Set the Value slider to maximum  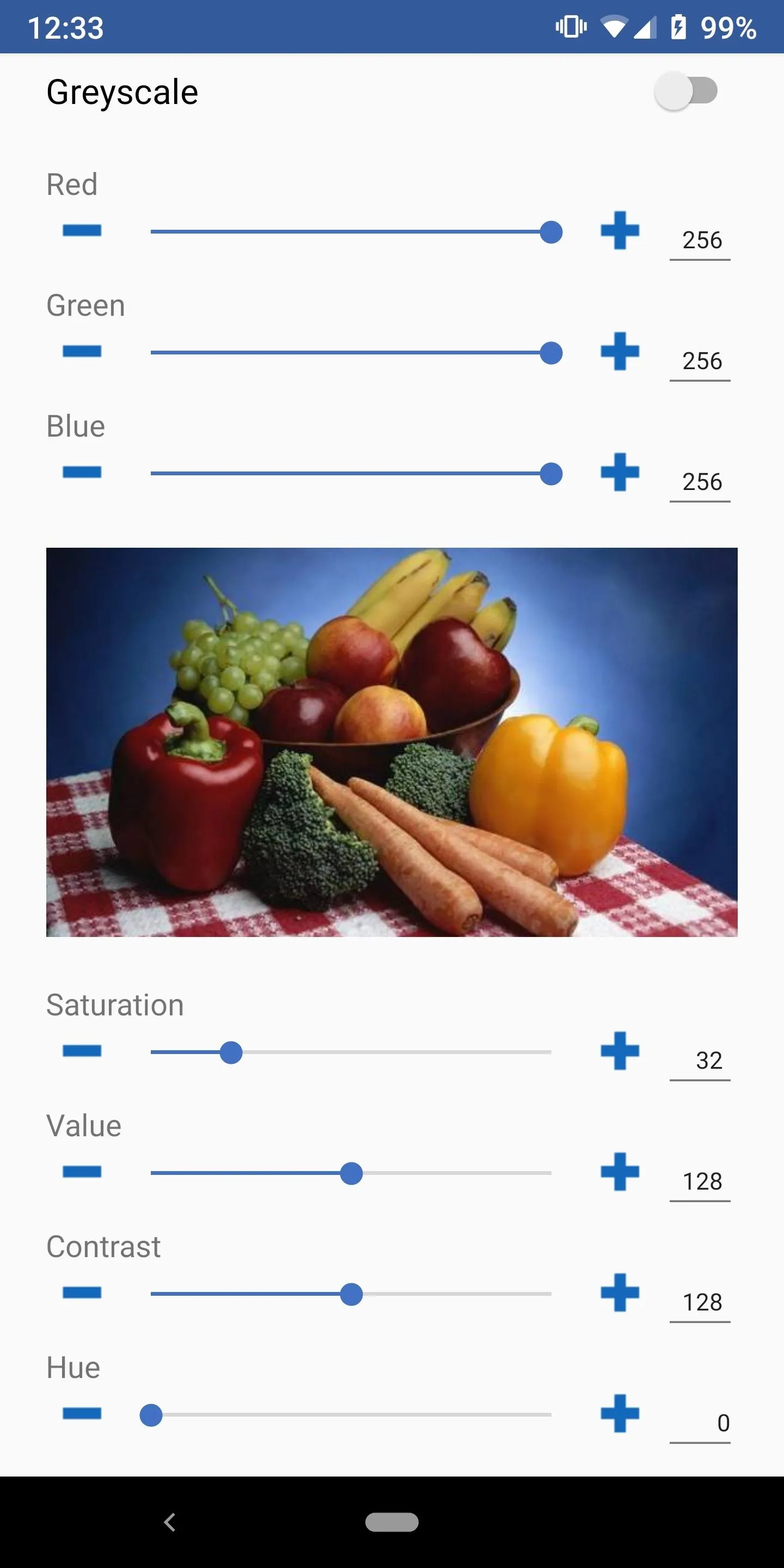(551, 1173)
